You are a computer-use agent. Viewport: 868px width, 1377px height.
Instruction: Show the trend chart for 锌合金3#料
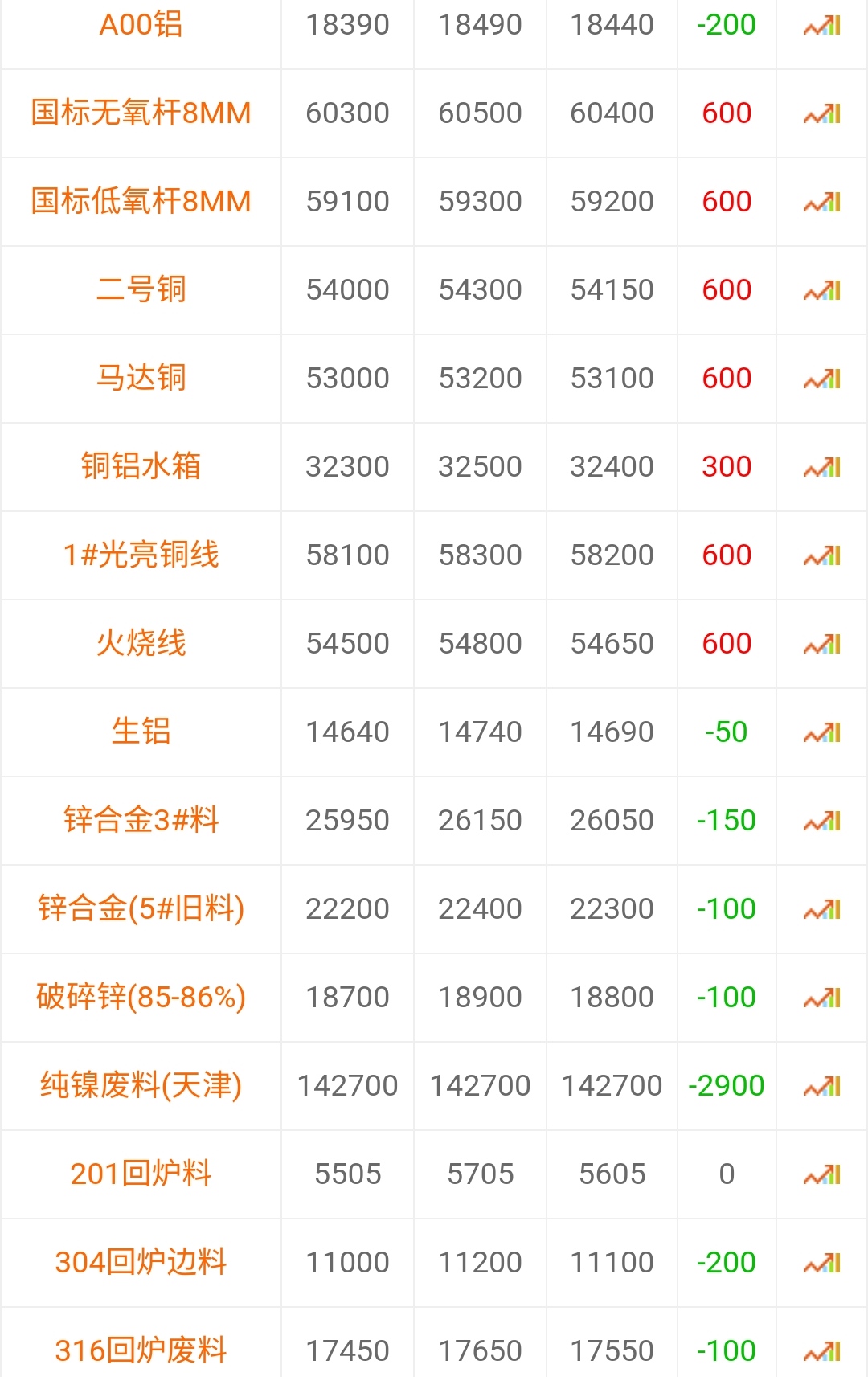point(821,822)
